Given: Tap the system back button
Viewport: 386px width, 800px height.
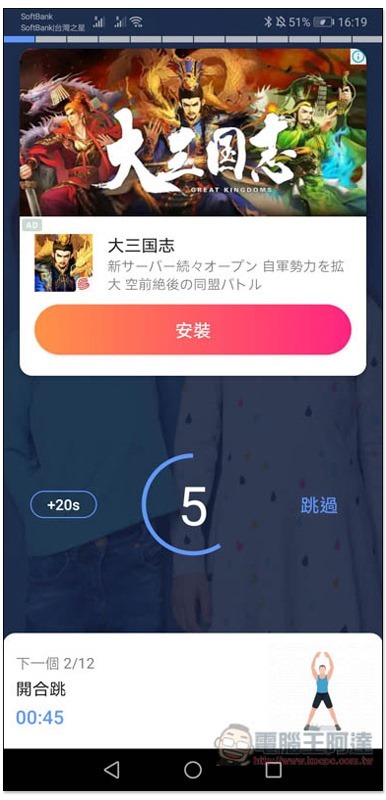Looking at the screenshot, I should point(111,770).
